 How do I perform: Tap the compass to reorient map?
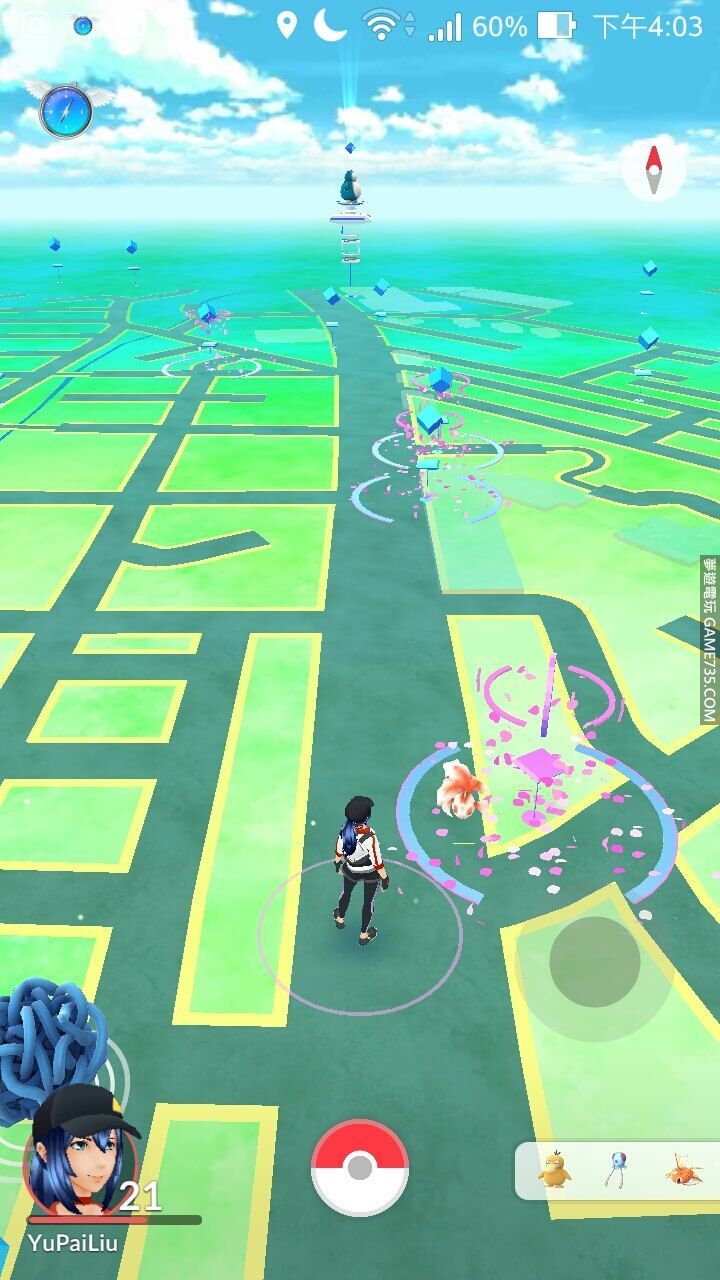pyautogui.click(x=654, y=169)
